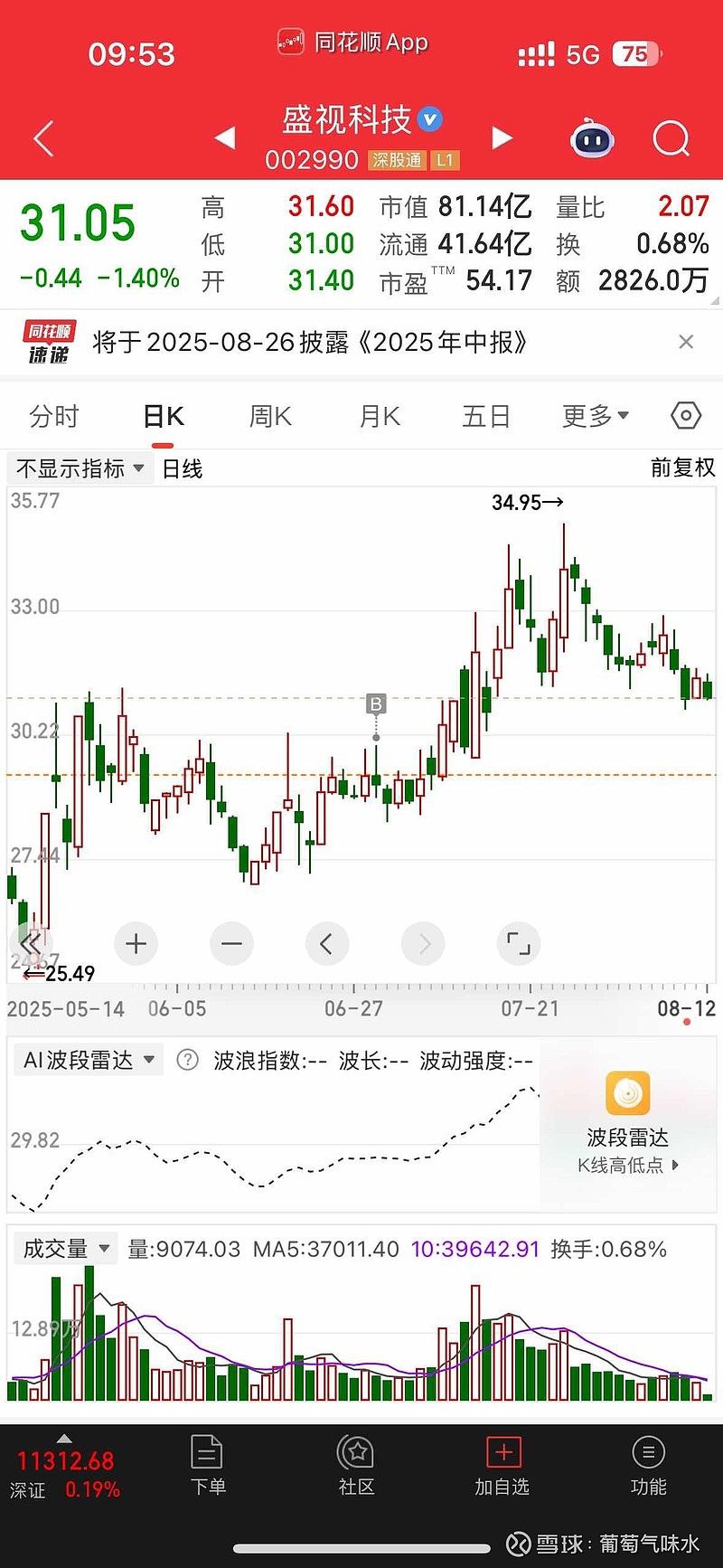Switch to the 月K tab
This screenshot has height=1568, width=723.
click(x=380, y=416)
